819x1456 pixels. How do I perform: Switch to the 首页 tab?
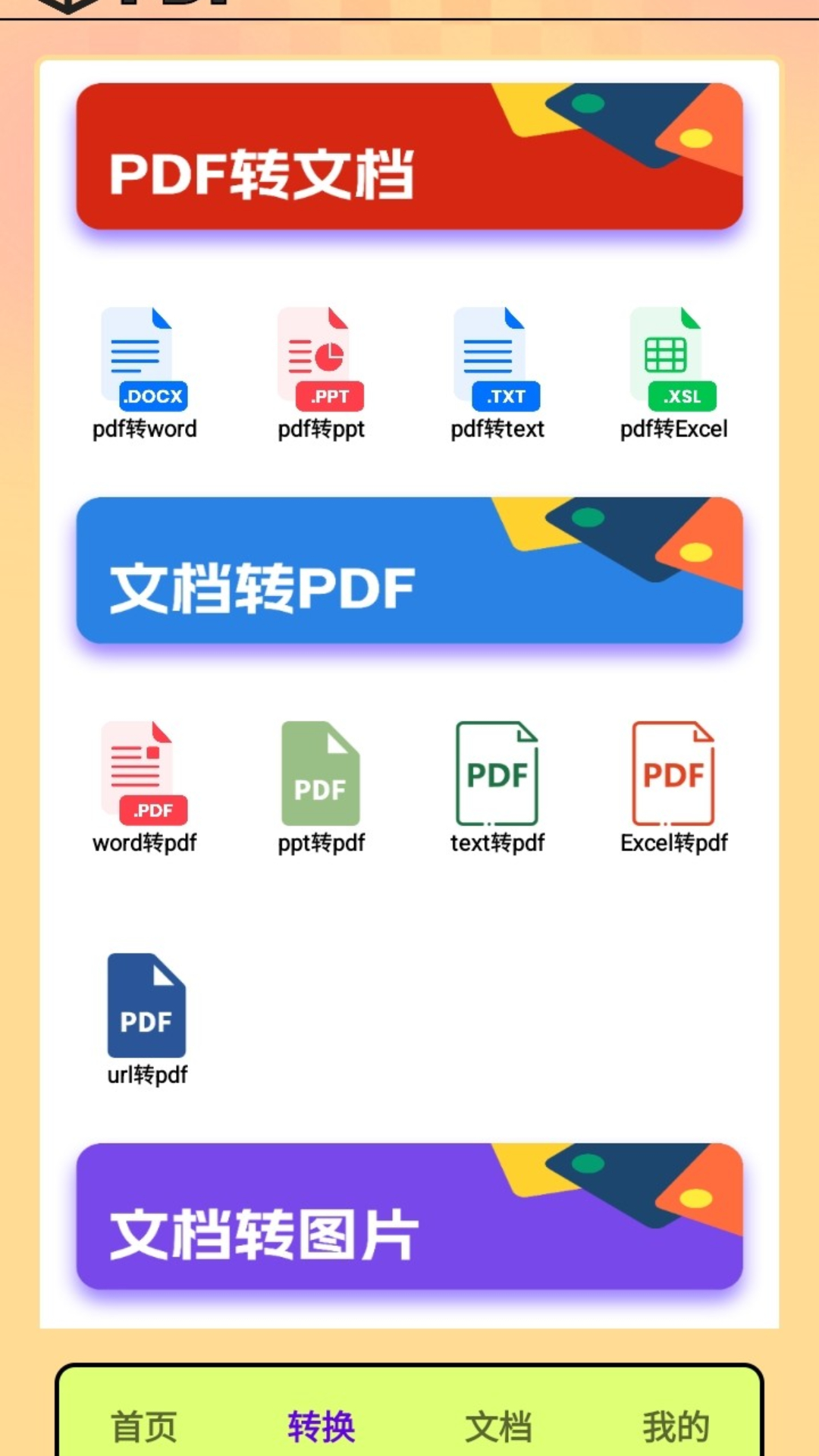144,1424
